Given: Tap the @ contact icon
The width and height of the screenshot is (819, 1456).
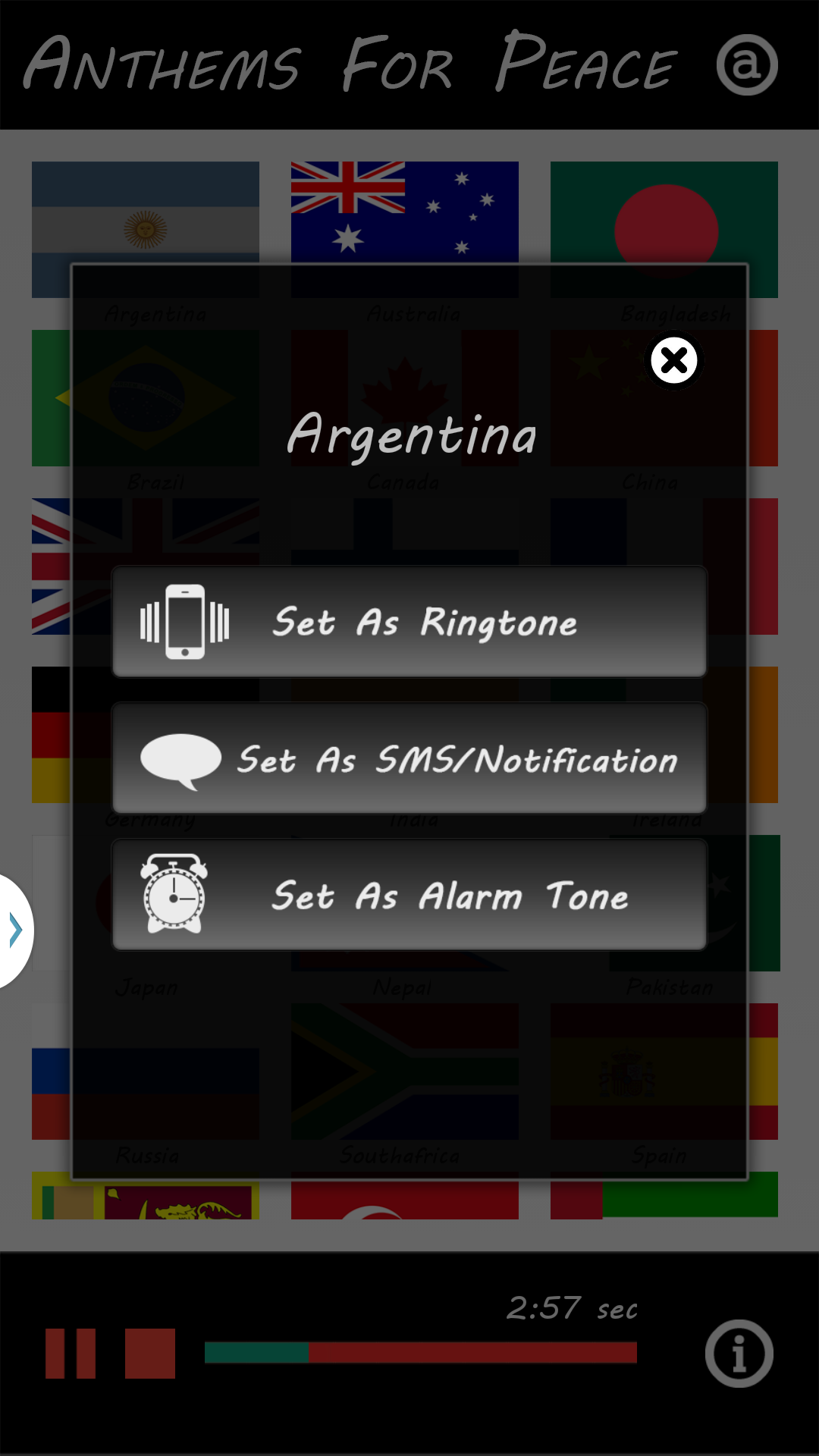Looking at the screenshot, I should tap(747, 65).
